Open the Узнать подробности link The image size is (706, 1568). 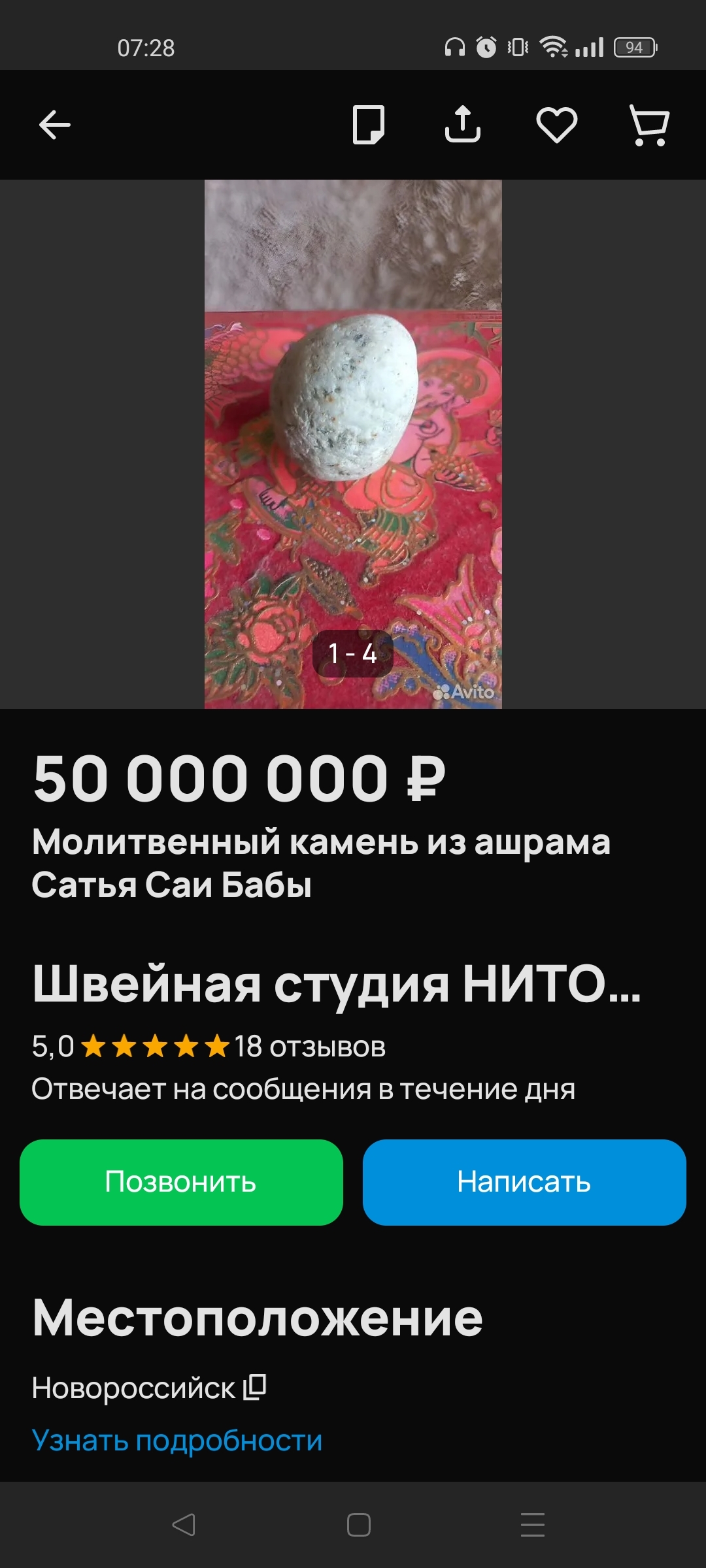[177, 1440]
